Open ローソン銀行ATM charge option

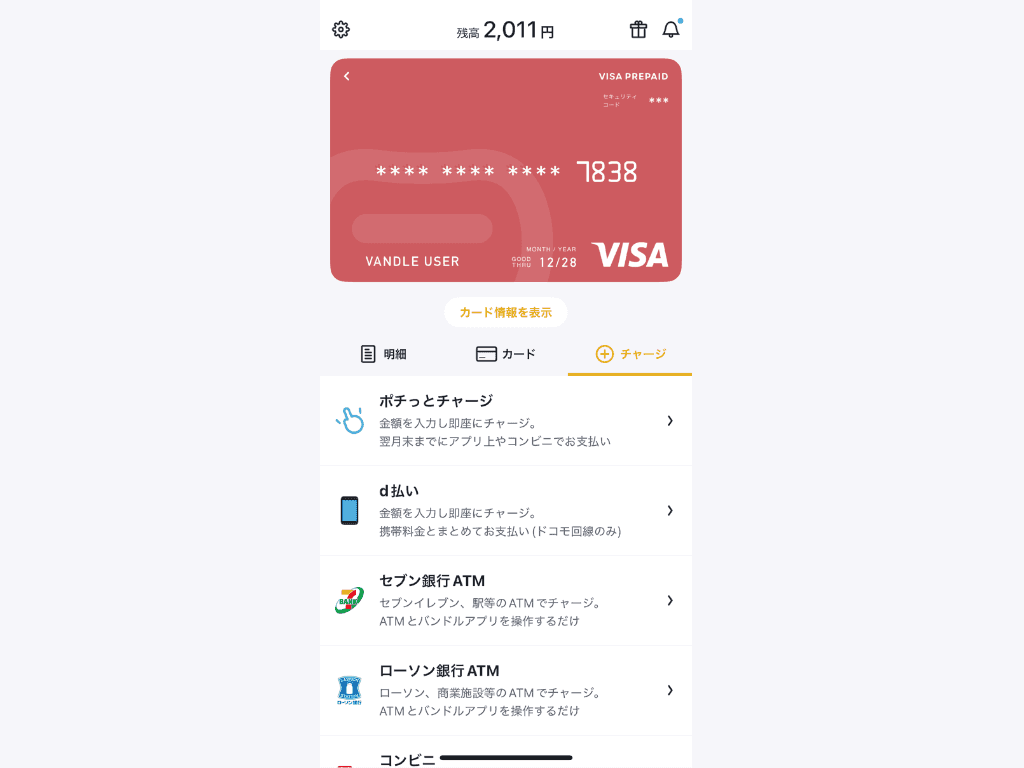(x=505, y=691)
